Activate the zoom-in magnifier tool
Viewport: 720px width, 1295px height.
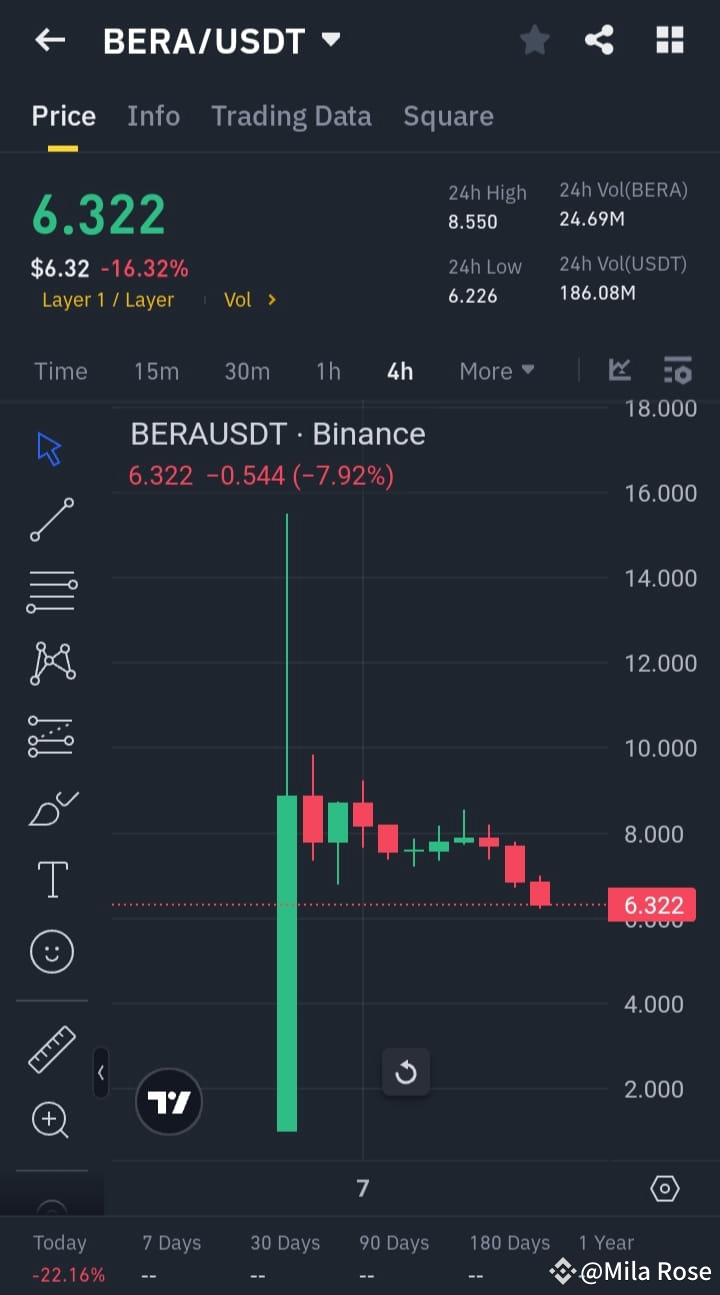pyautogui.click(x=51, y=1120)
